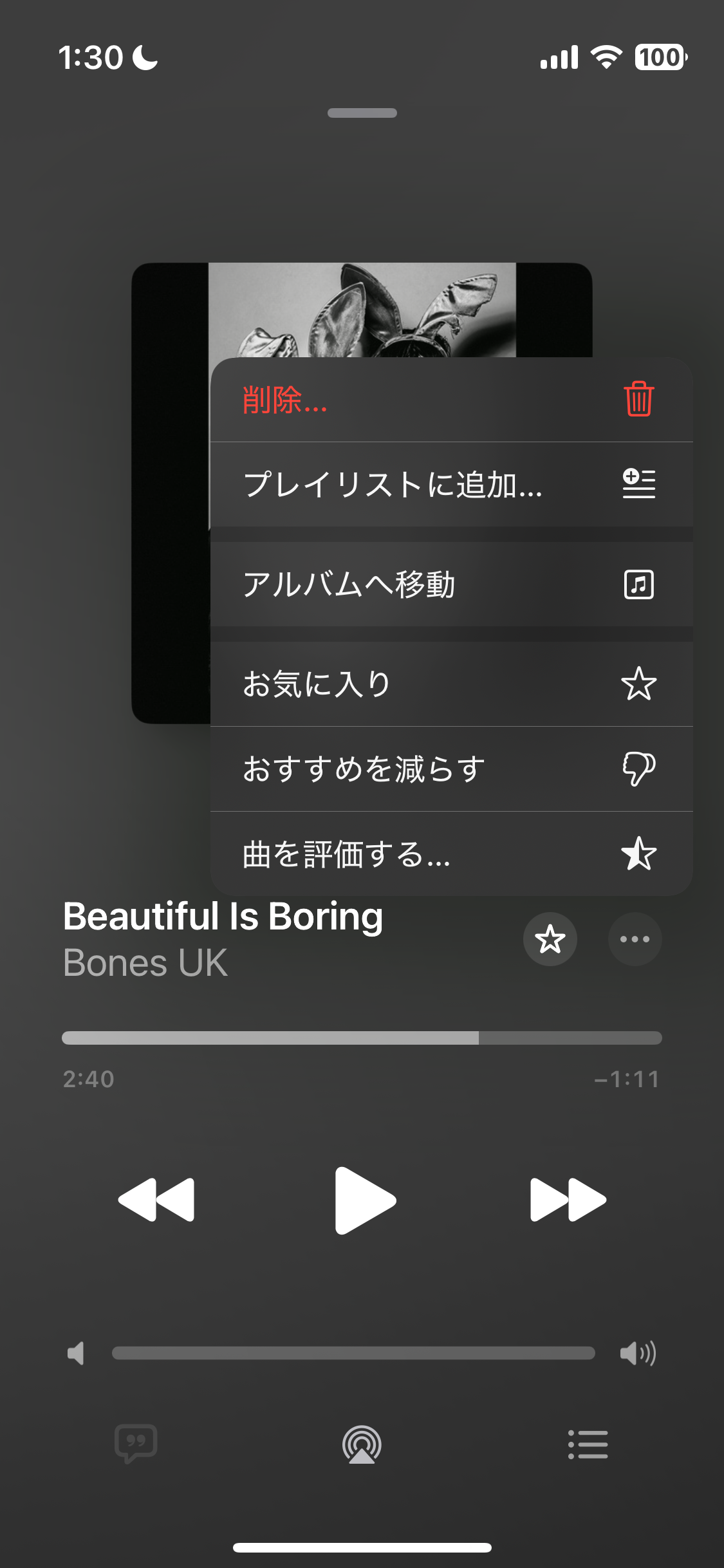This screenshot has width=724, height=1568.
Task: Open the lyrics view
Action: click(x=136, y=1444)
